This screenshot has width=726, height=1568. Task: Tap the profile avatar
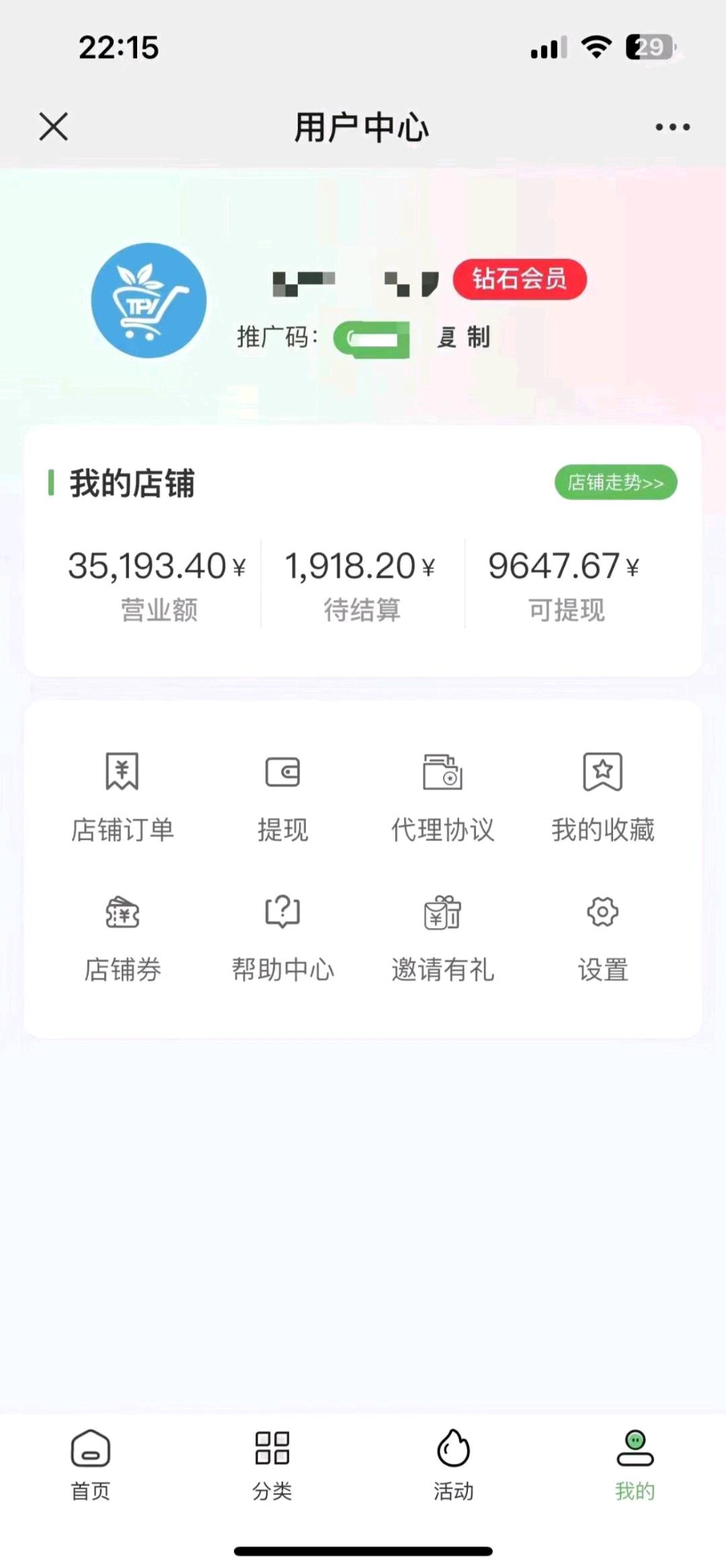click(149, 300)
